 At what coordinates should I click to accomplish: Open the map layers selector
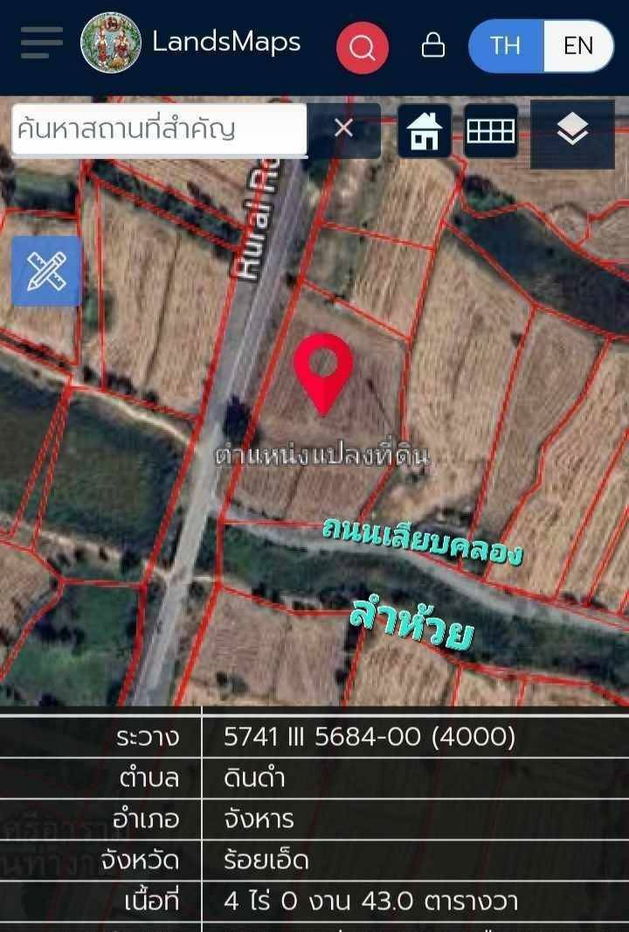click(x=571, y=131)
